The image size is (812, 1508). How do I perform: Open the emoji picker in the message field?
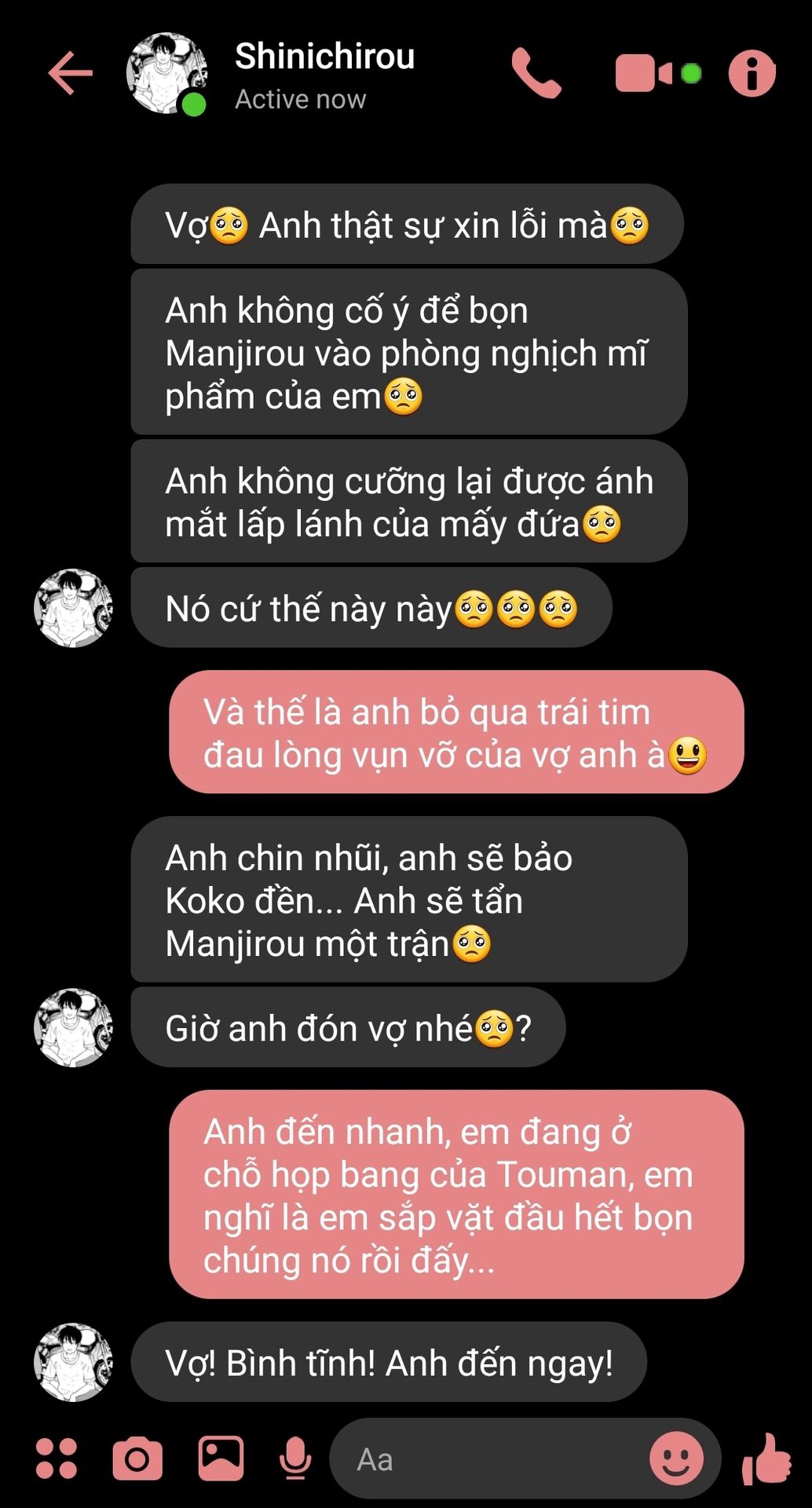tap(676, 1459)
